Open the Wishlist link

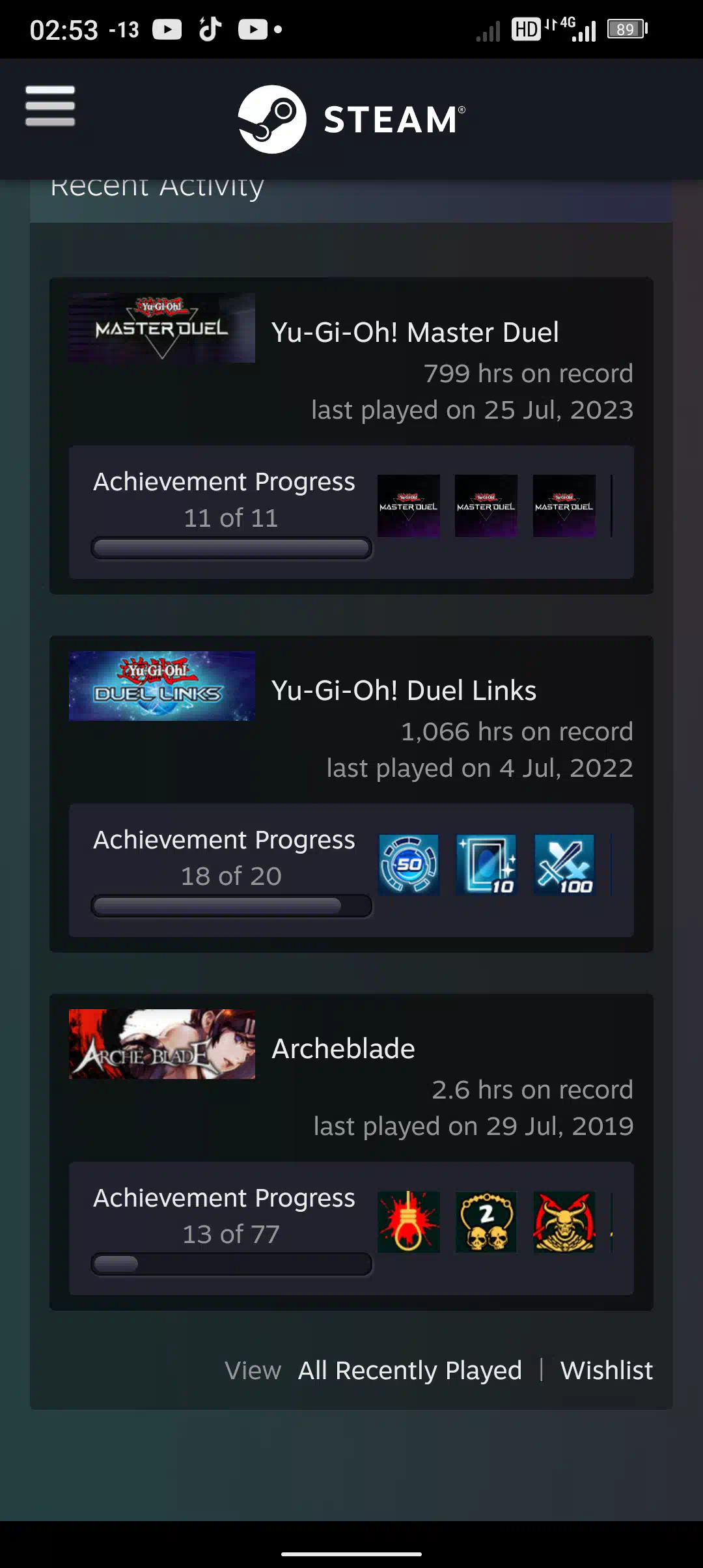pos(607,1370)
